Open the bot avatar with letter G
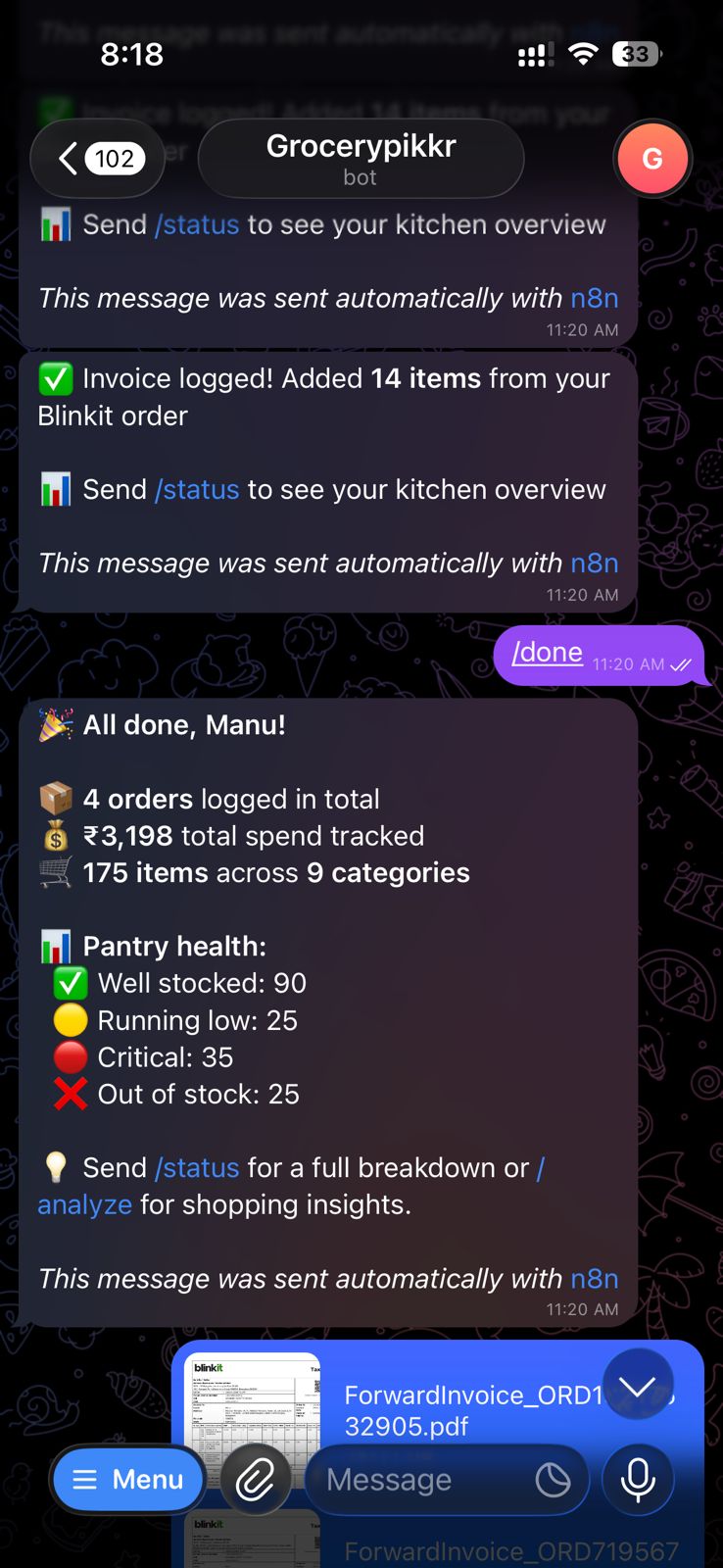Screen dimensions: 723x1568 click(x=651, y=159)
